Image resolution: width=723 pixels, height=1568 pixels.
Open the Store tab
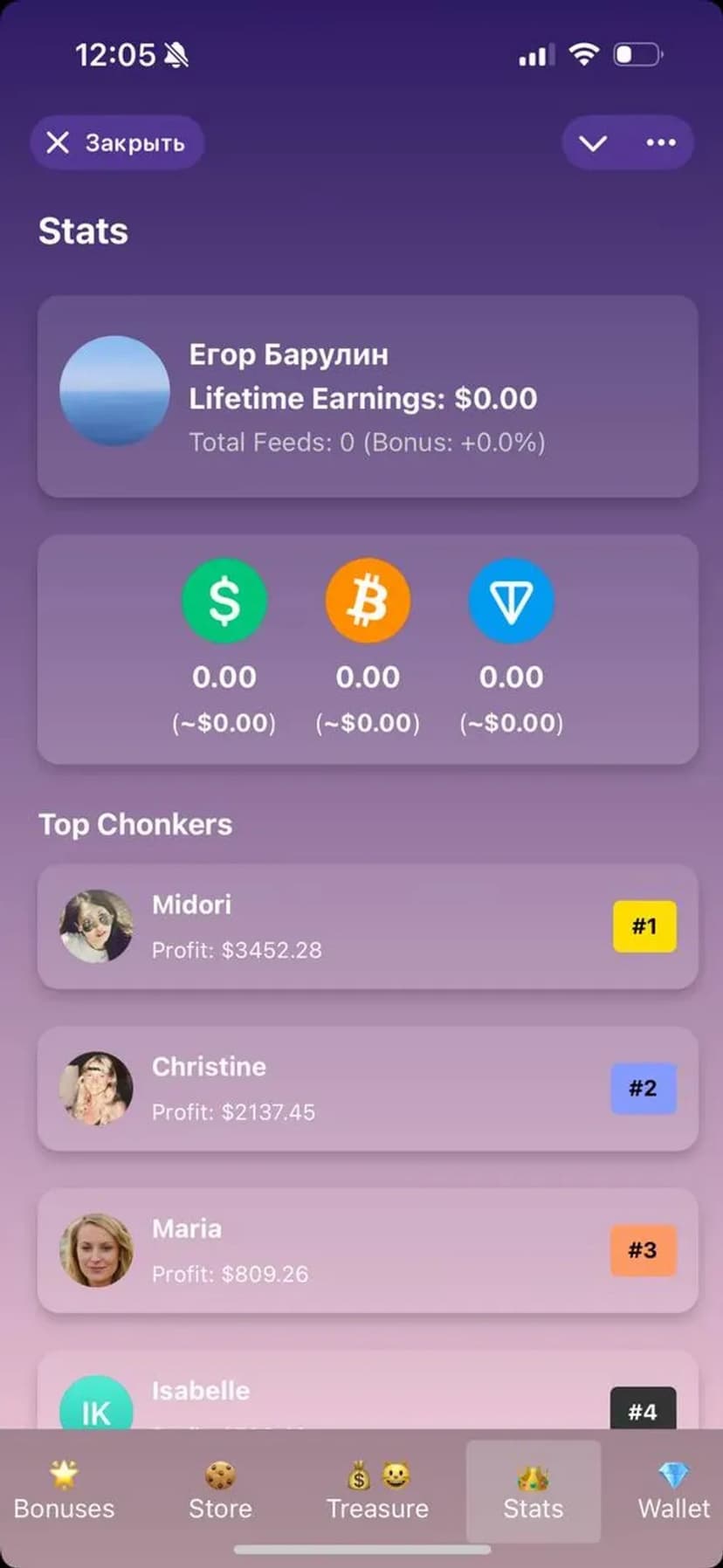[x=220, y=1491]
